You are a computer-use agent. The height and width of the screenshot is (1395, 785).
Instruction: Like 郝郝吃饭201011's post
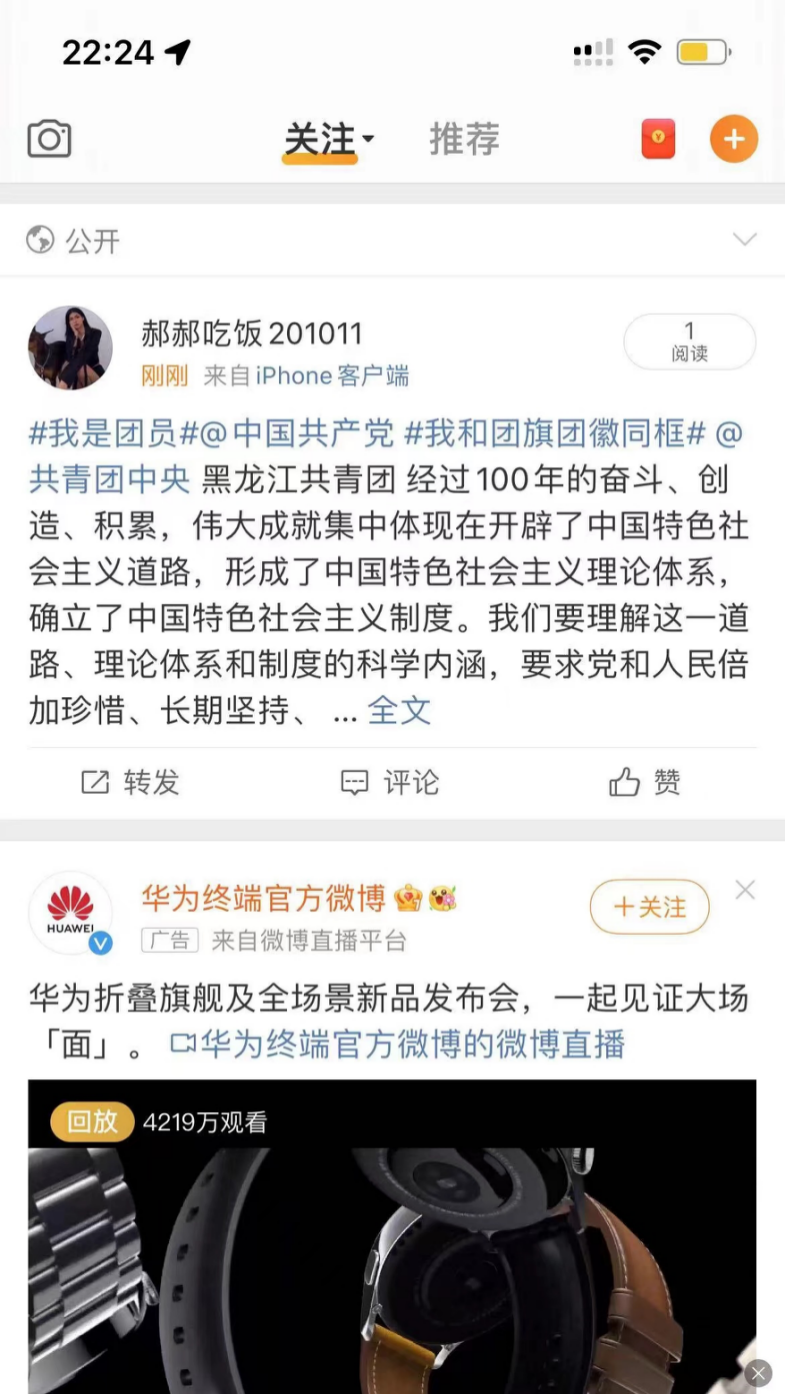645,782
